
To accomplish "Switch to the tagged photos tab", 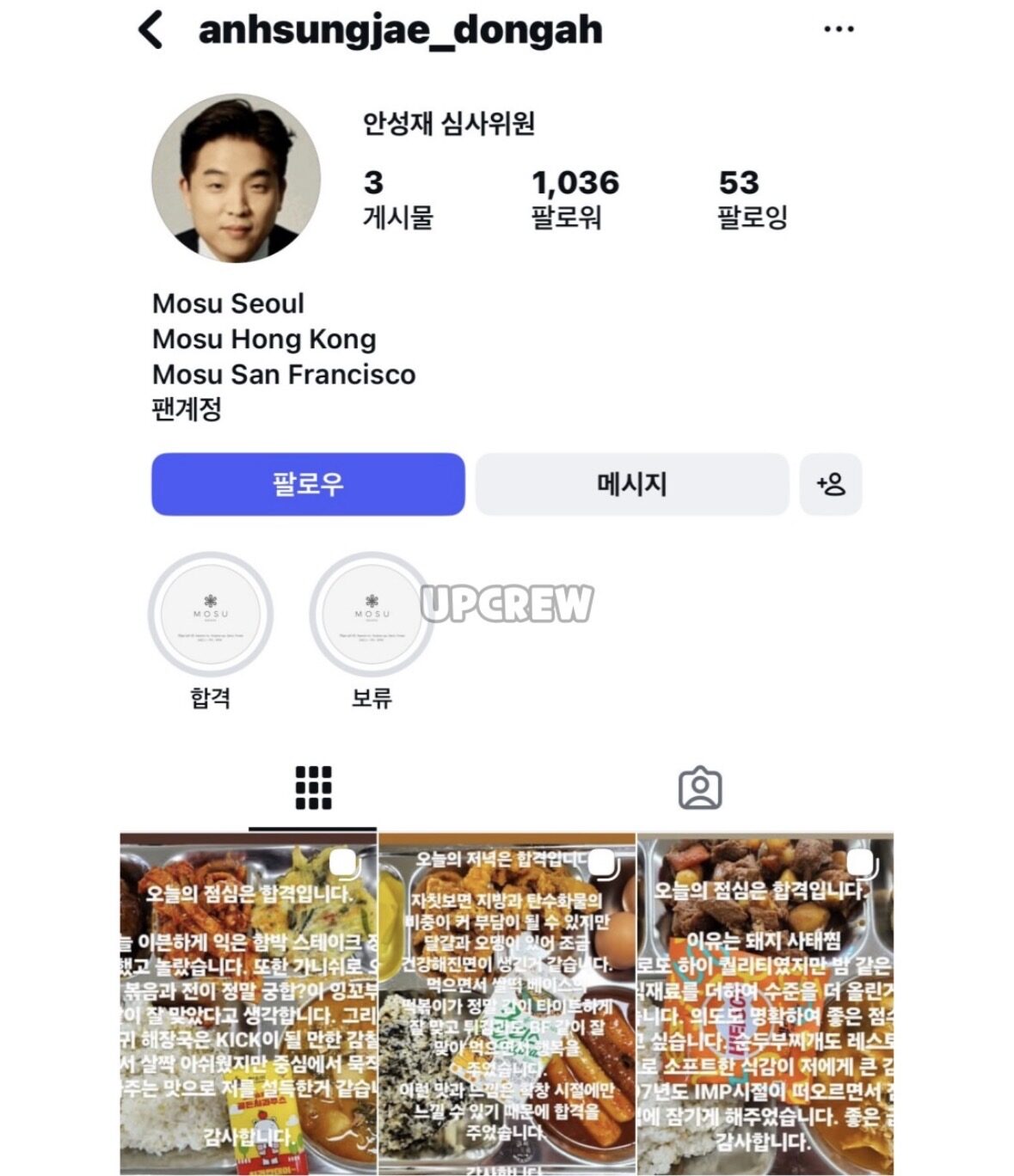I will click(x=700, y=787).
